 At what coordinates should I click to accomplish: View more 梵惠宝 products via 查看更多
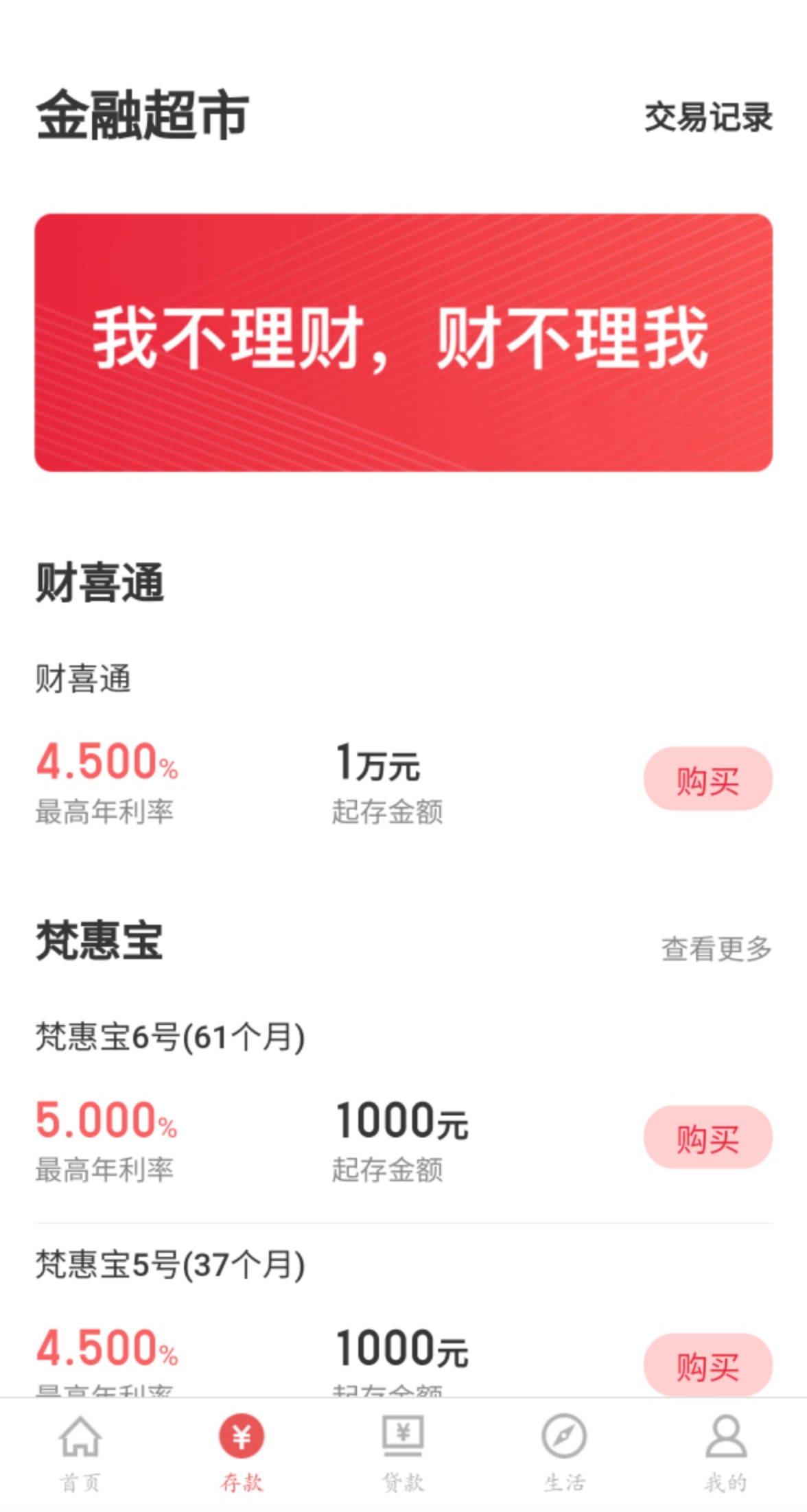point(716,949)
